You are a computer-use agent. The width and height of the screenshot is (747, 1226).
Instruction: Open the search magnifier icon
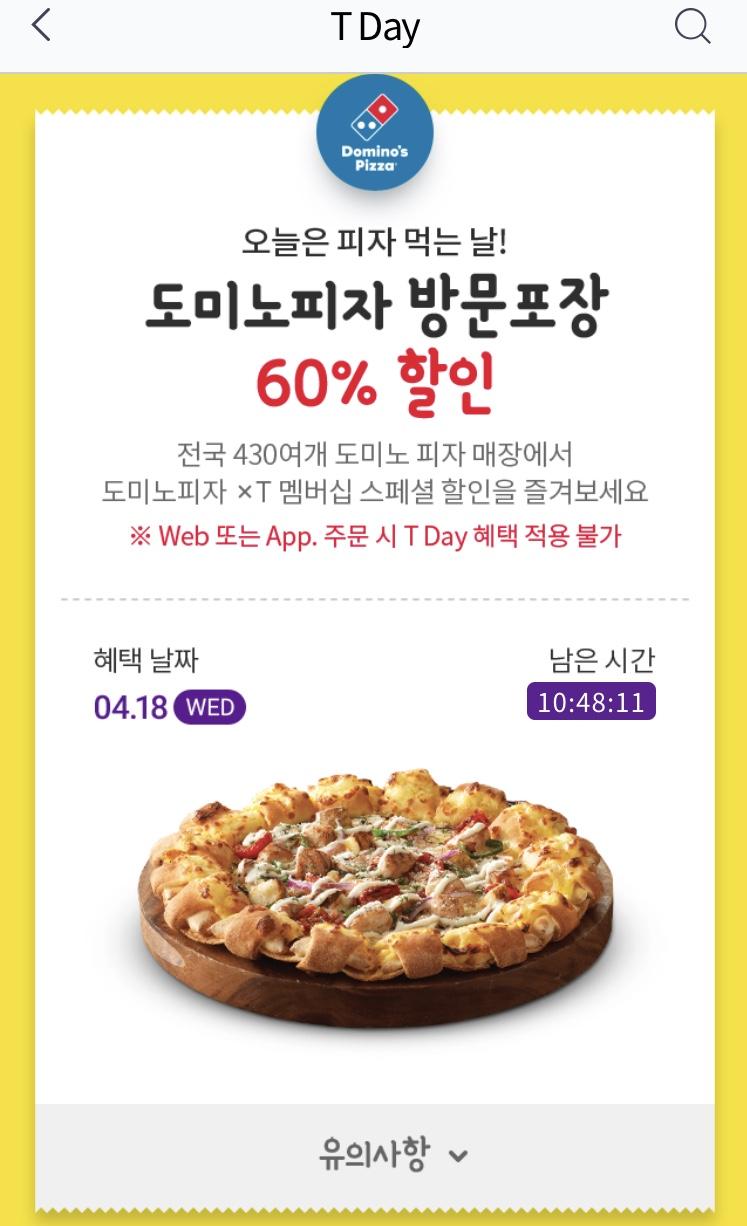coord(692,27)
